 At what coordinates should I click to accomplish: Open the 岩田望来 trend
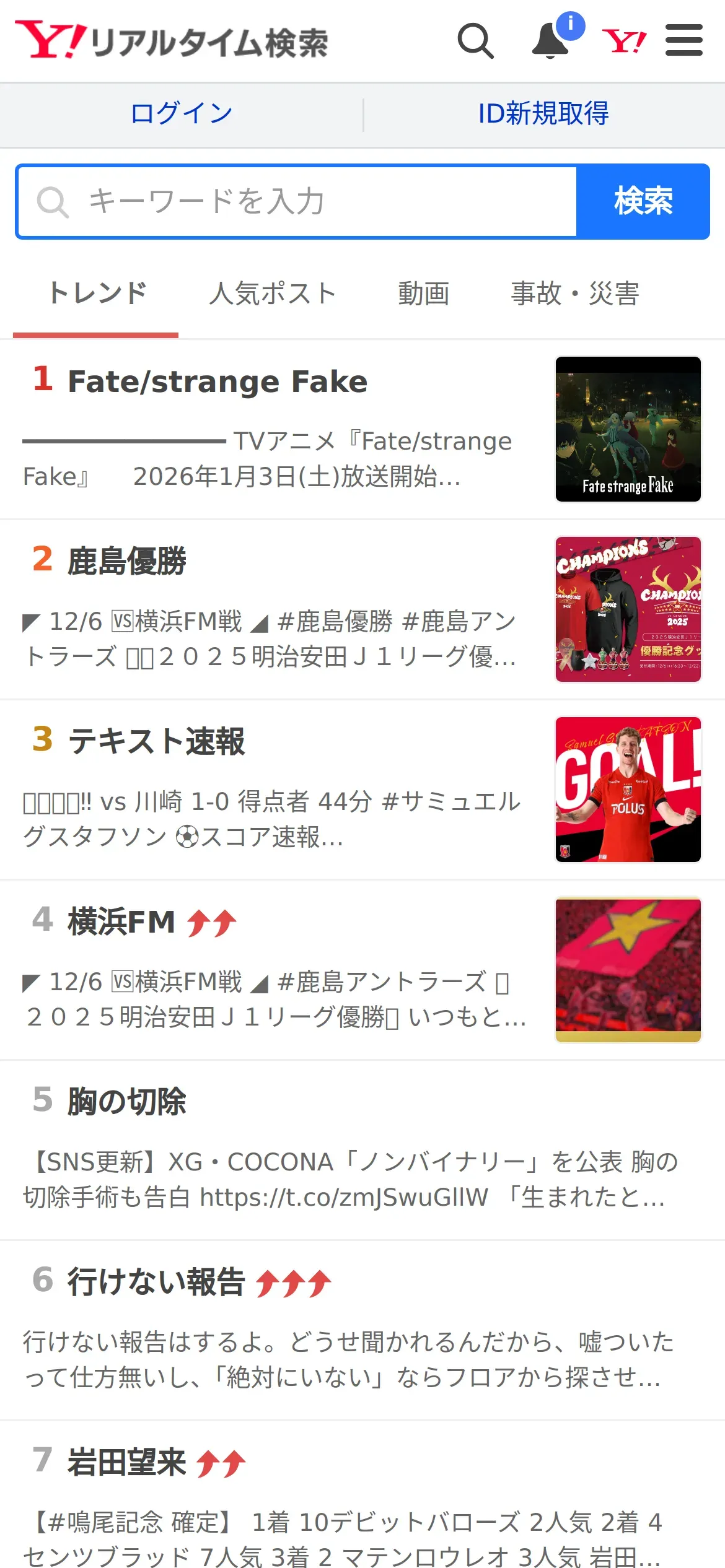point(126,1462)
